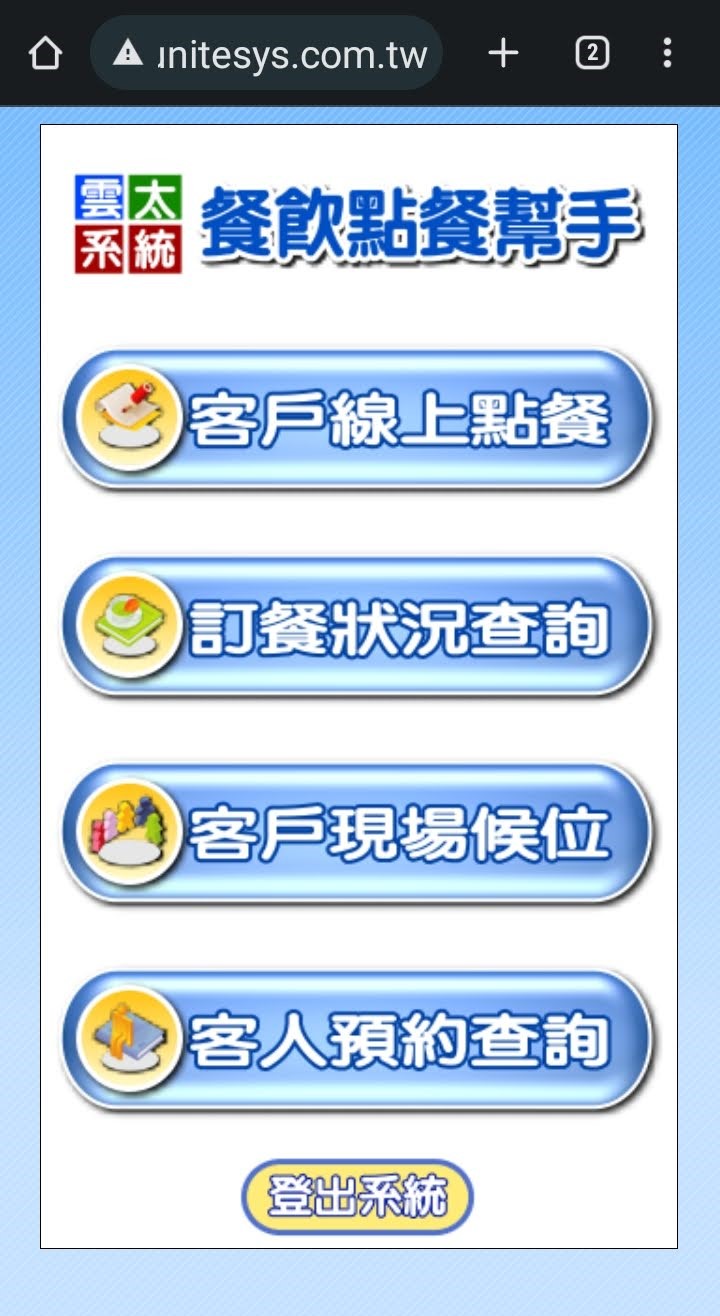The width and height of the screenshot is (720, 1316).
Task: Open 客人預約查詢 reservation lookup
Action: point(357,1040)
